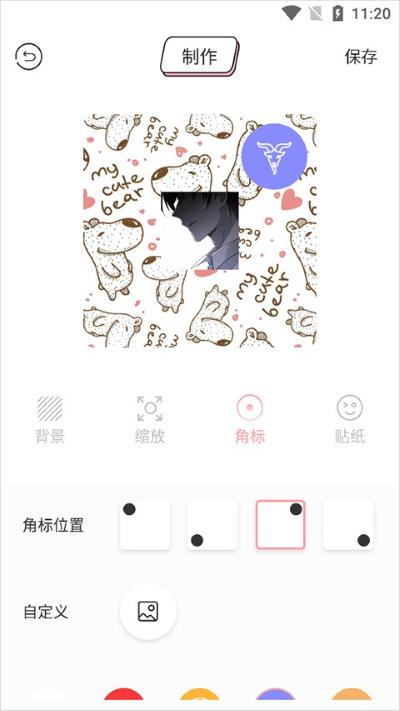Viewport: 400px width, 711px height.
Task: Tap 保存 to save the image
Action: tap(361, 57)
